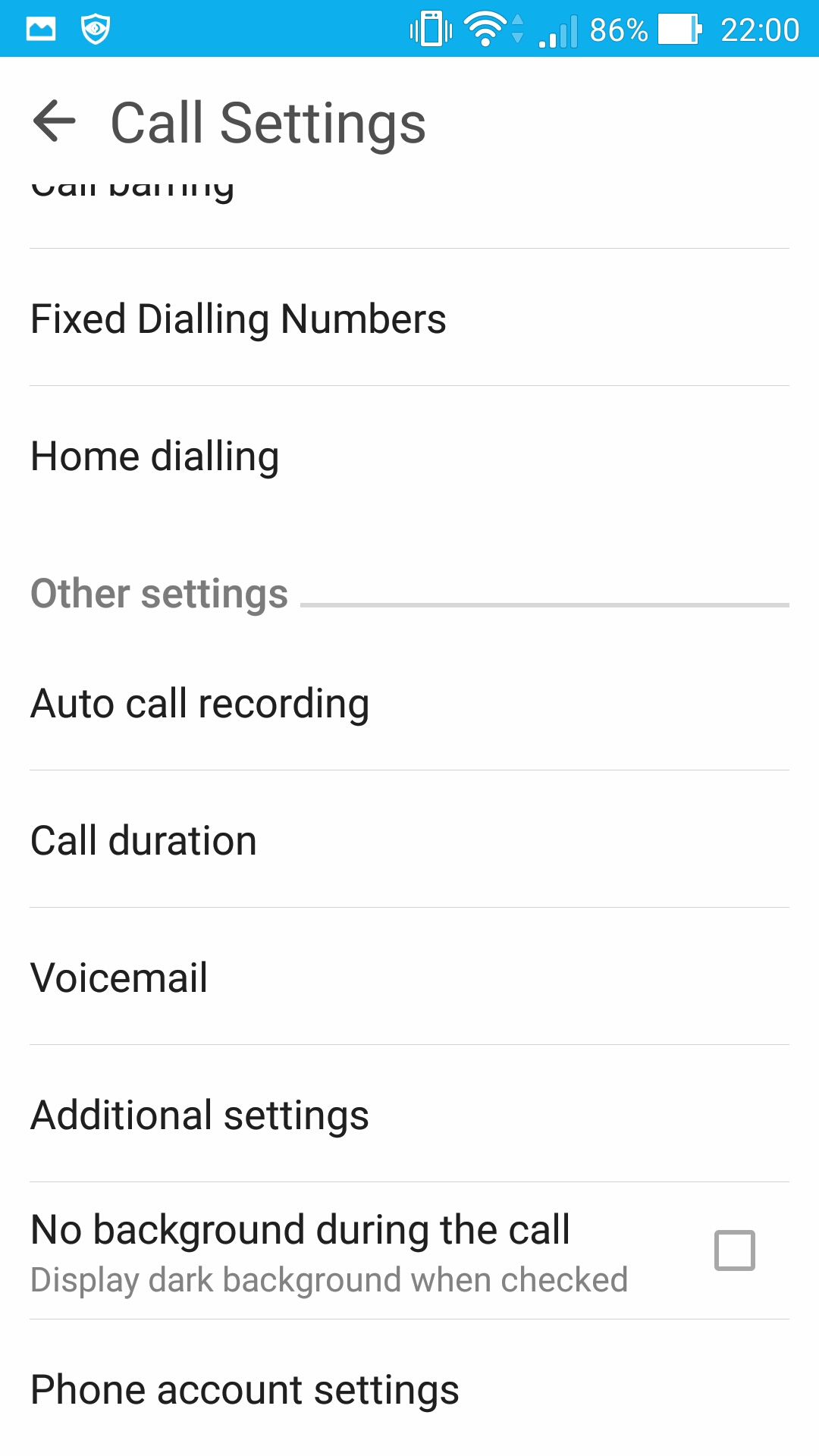Enable No background during the call checkbox
Image resolution: width=819 pixels, height=1456 pixels.
[734, 1250]
